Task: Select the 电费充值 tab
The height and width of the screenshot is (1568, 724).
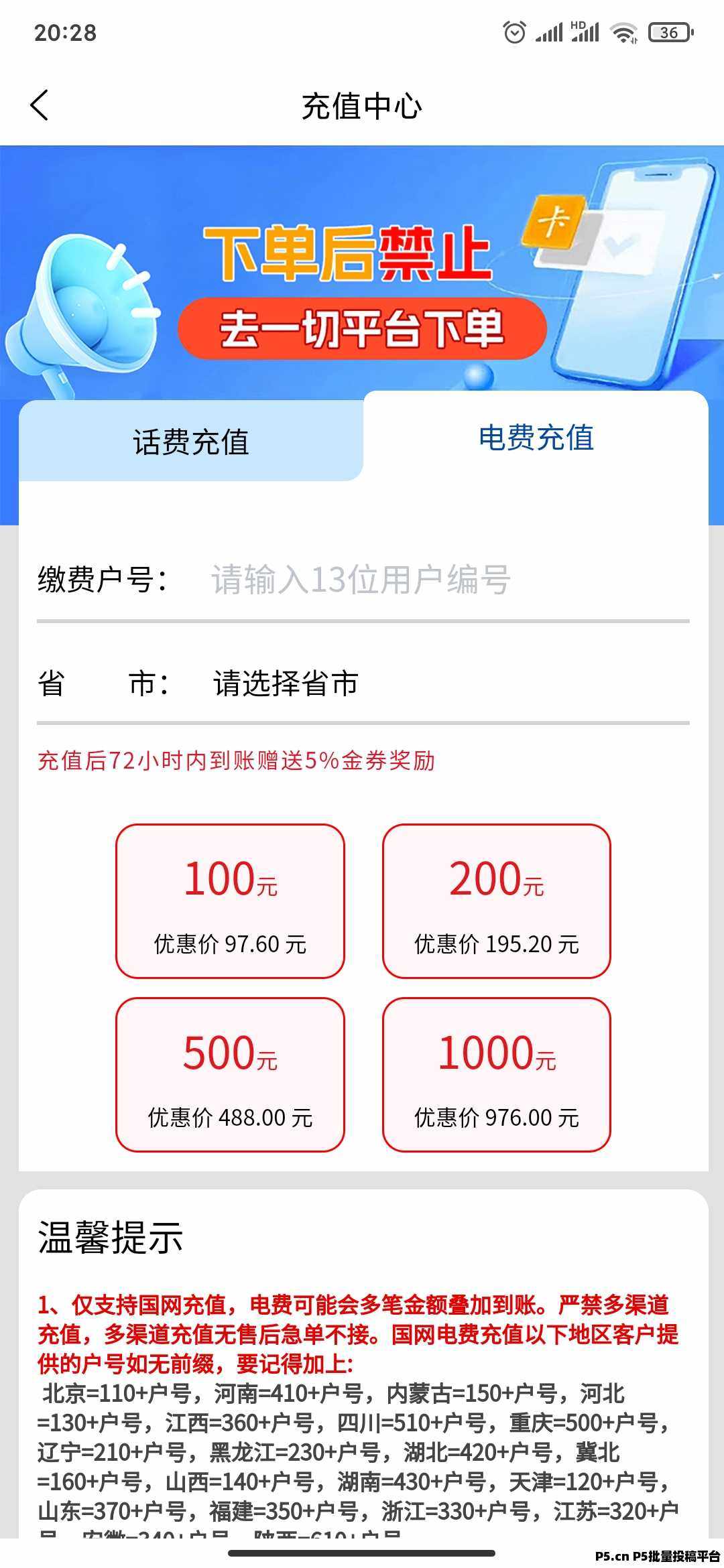Action: tap(536, 438)
